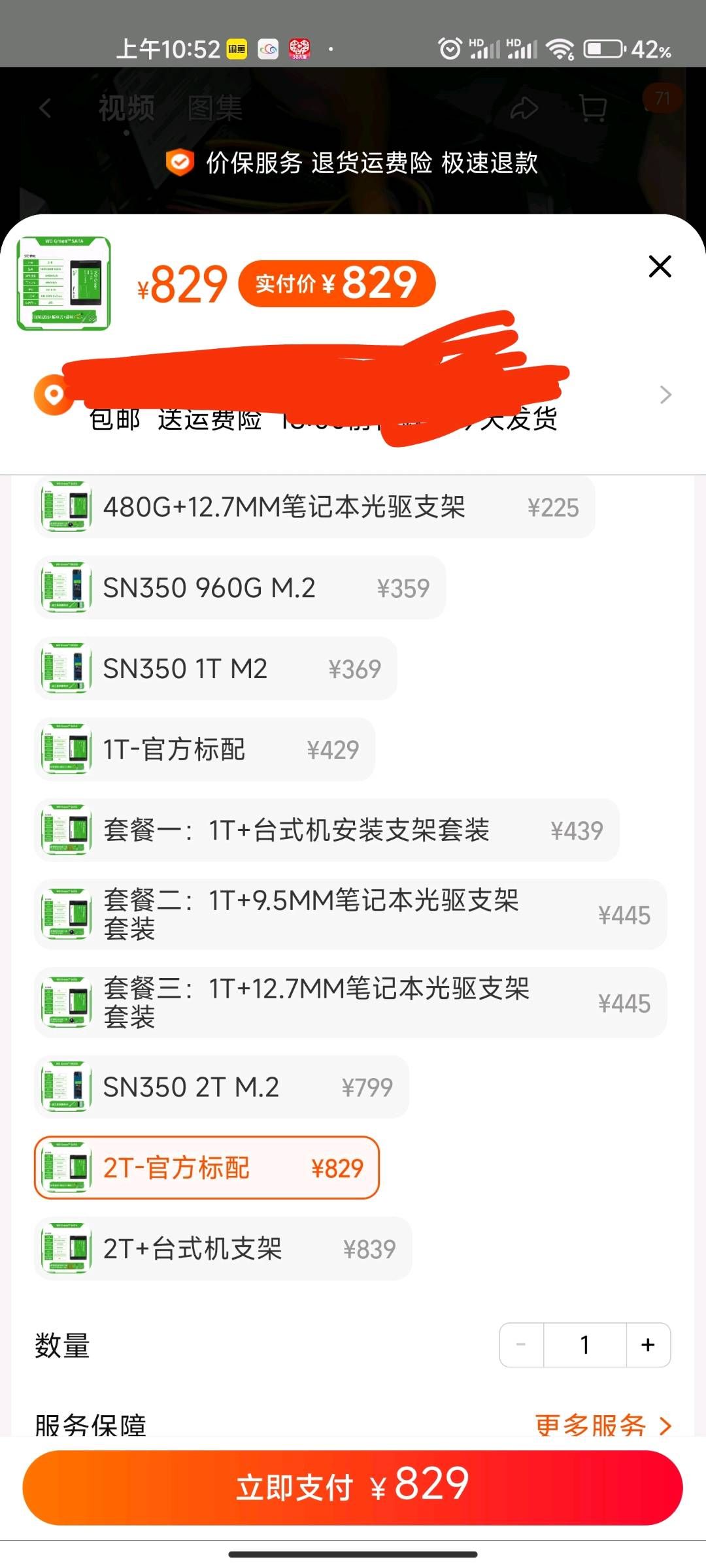The width and height of the screenshot is (706, 1568).
Task: Decrease quantity with the minus button
Action: tap(521, 1345)
